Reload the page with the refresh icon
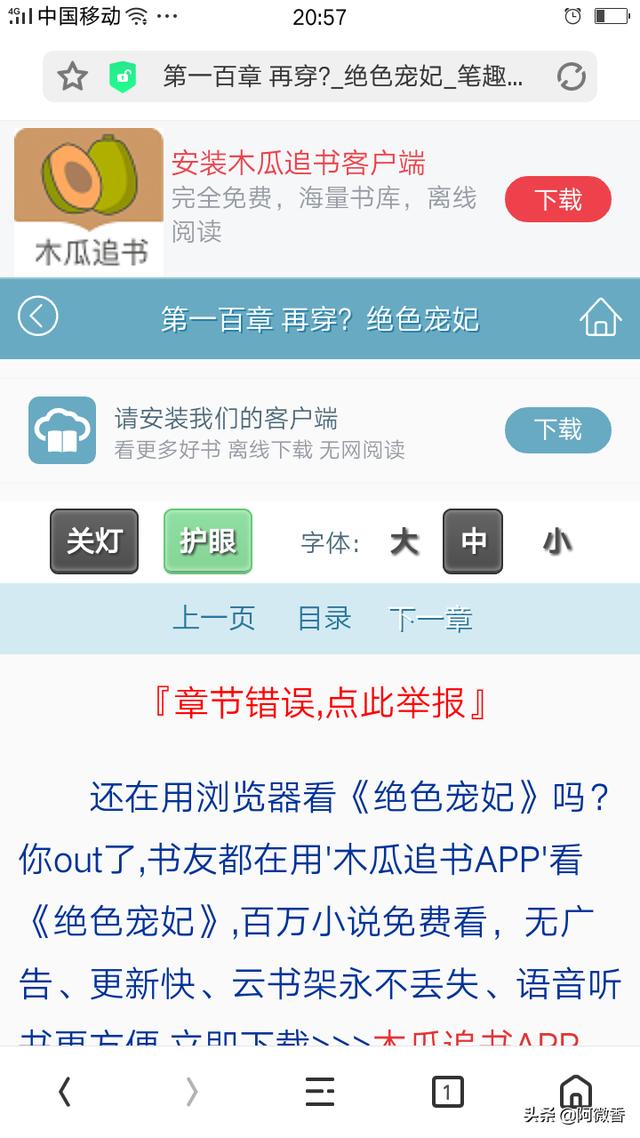This screenshot has width=640, height=1138. pyautogui.click(x=571, y=76)
